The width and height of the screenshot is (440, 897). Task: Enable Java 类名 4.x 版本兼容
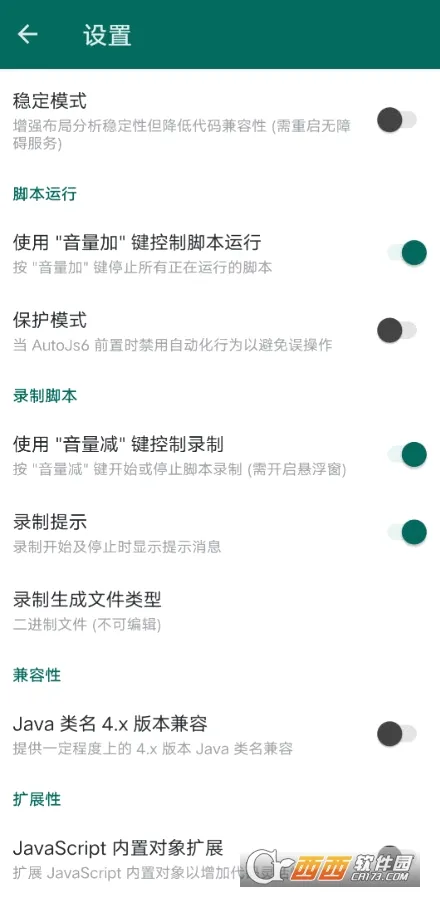point(397,735)
